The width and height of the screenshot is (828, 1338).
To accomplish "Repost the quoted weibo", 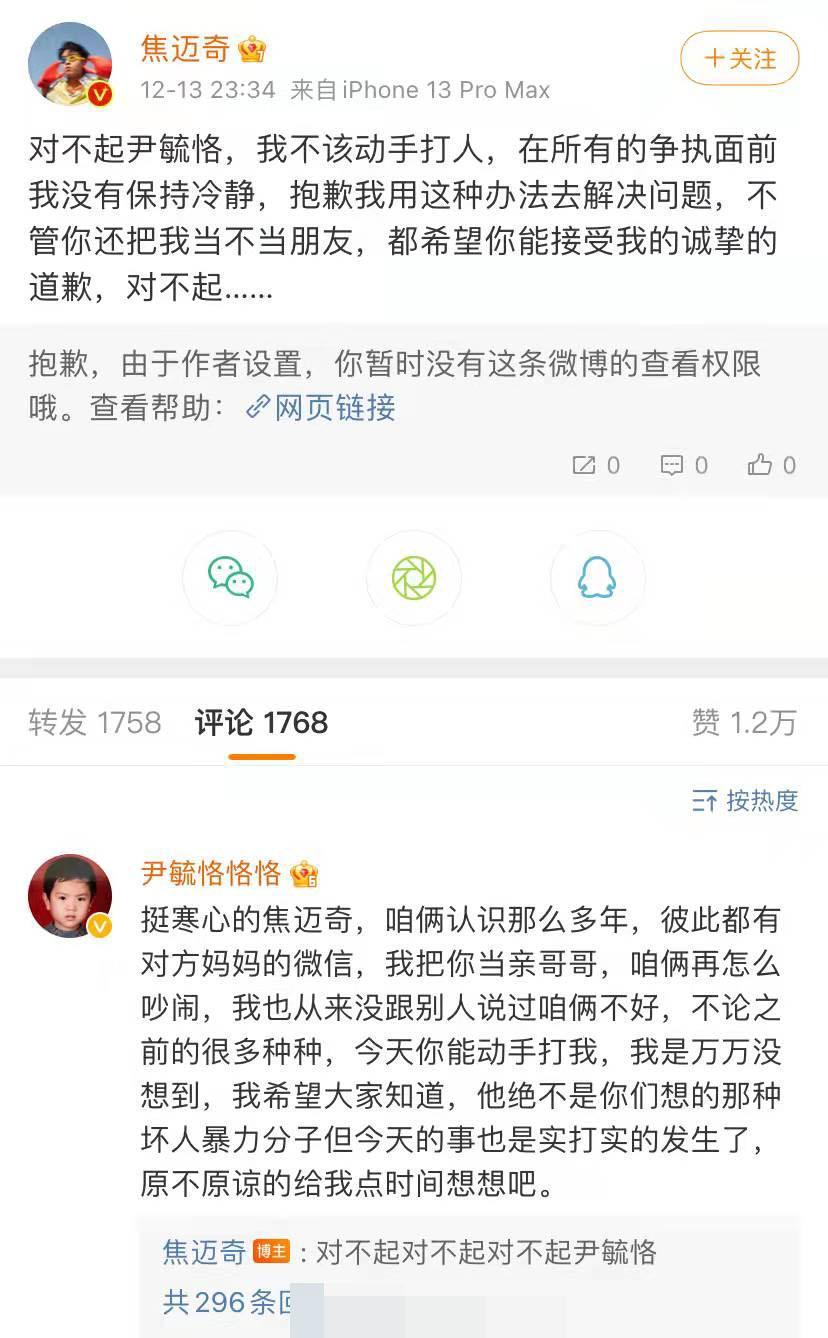I will (596, 465).
